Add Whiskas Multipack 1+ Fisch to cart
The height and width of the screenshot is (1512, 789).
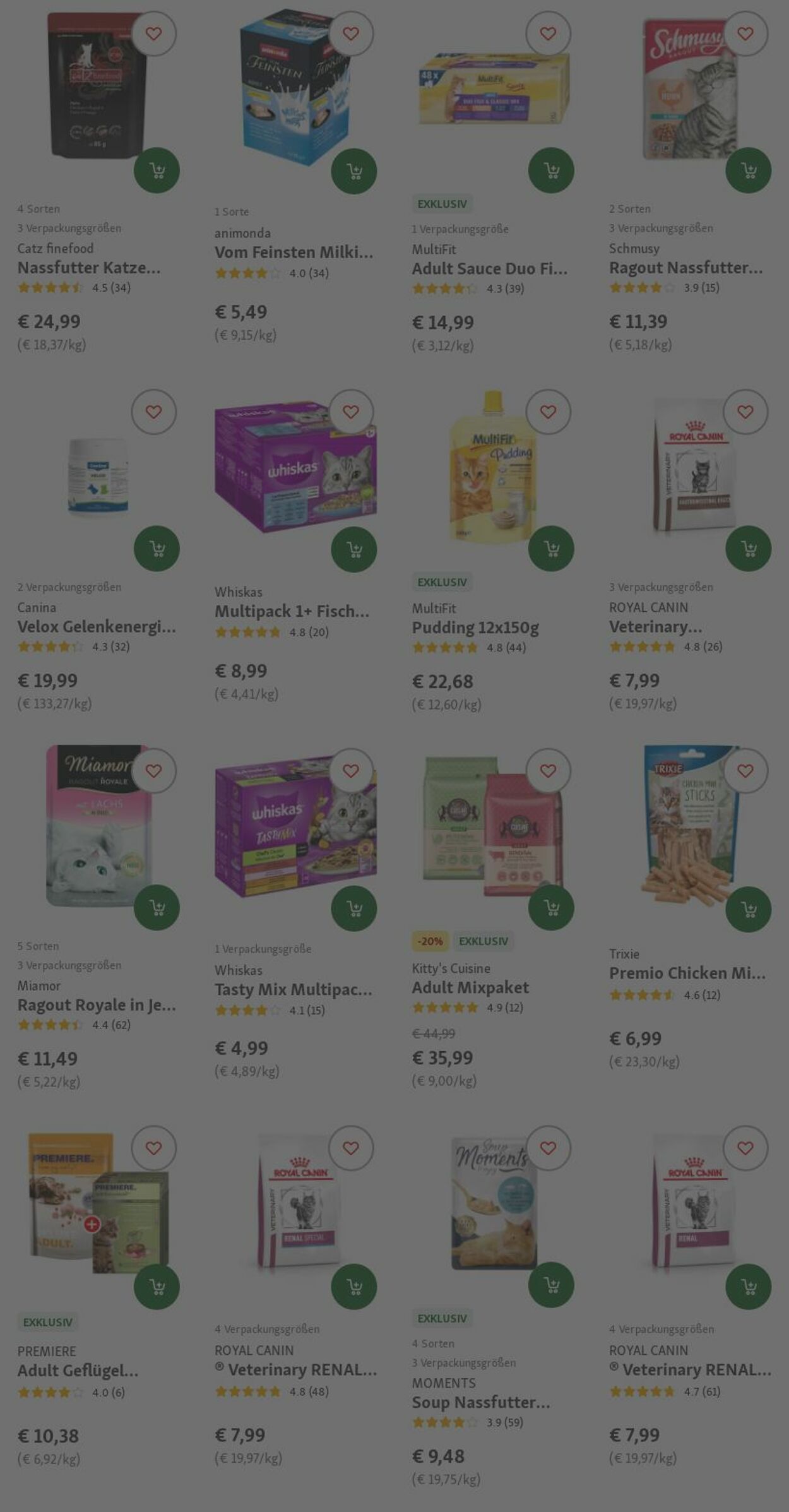click(x=353, y=549)
